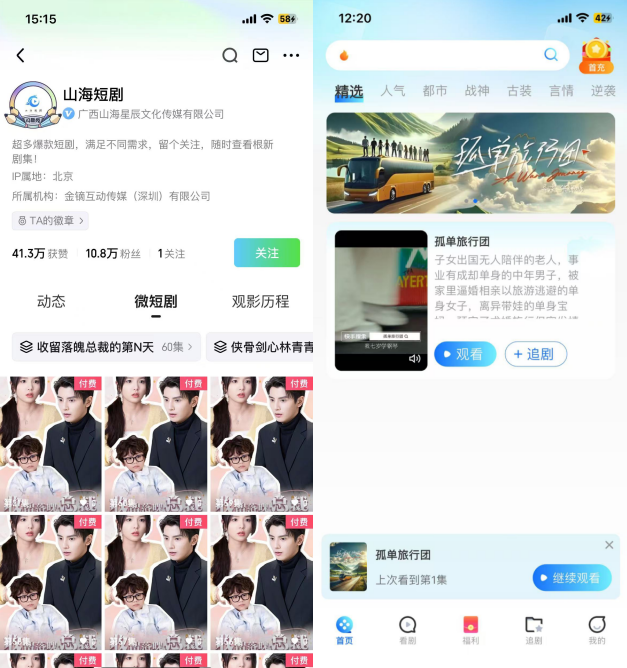Select the 古装 category tab
The width and height of the screenshot is (627, 668).
tap(519, 91)
